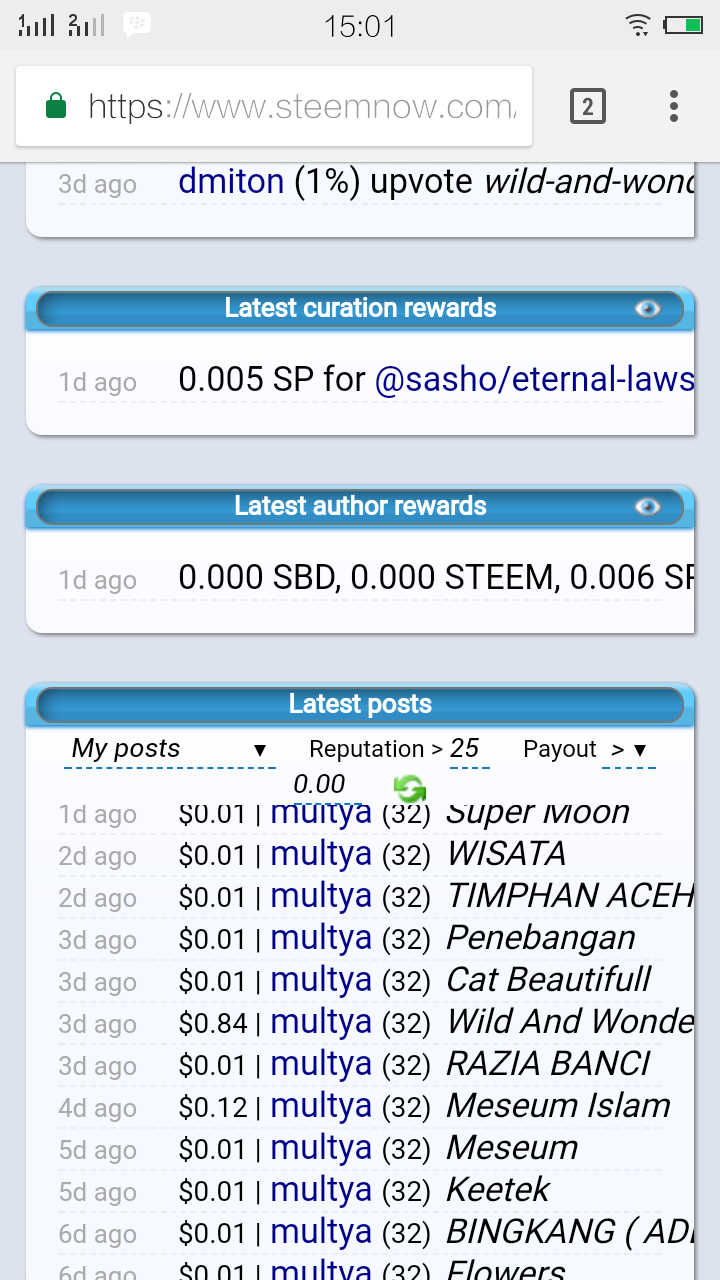Open the tab switcher showing 2 tabs

[588, 106]
